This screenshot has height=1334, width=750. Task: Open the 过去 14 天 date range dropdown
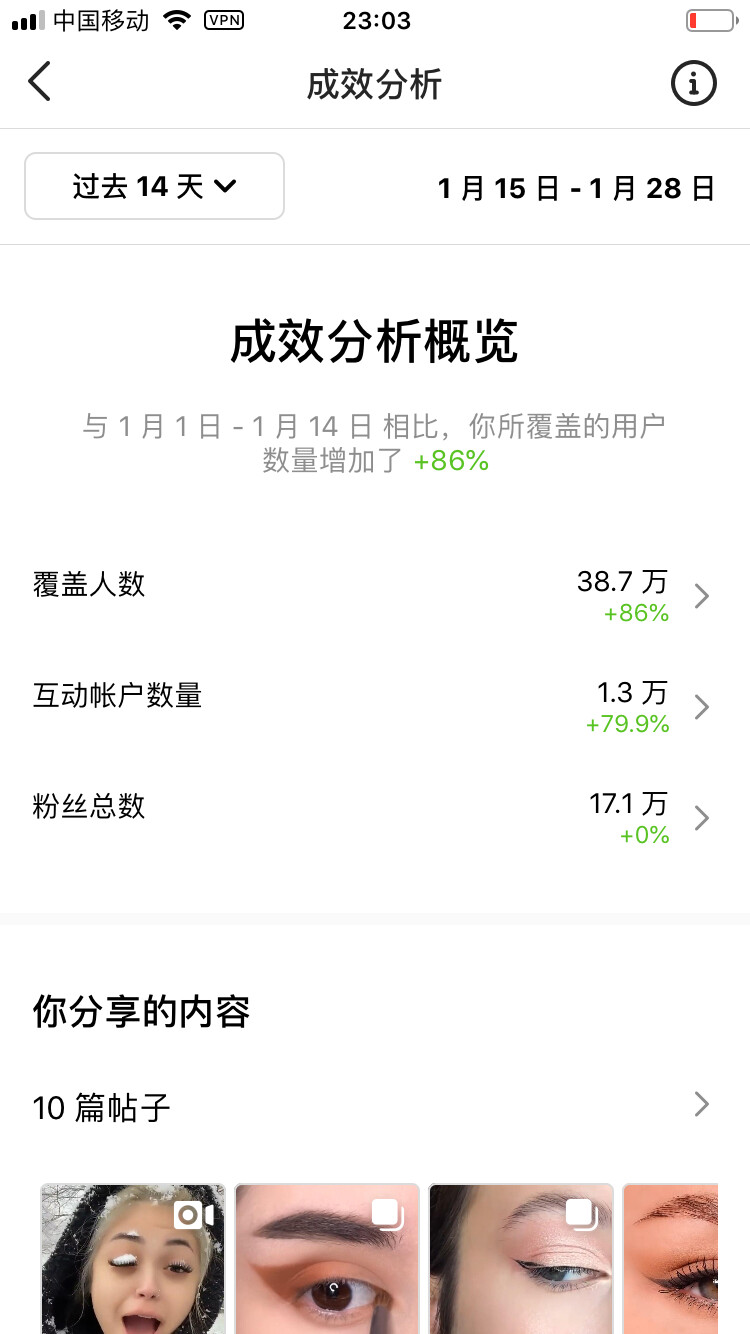(x=155, y=186)
